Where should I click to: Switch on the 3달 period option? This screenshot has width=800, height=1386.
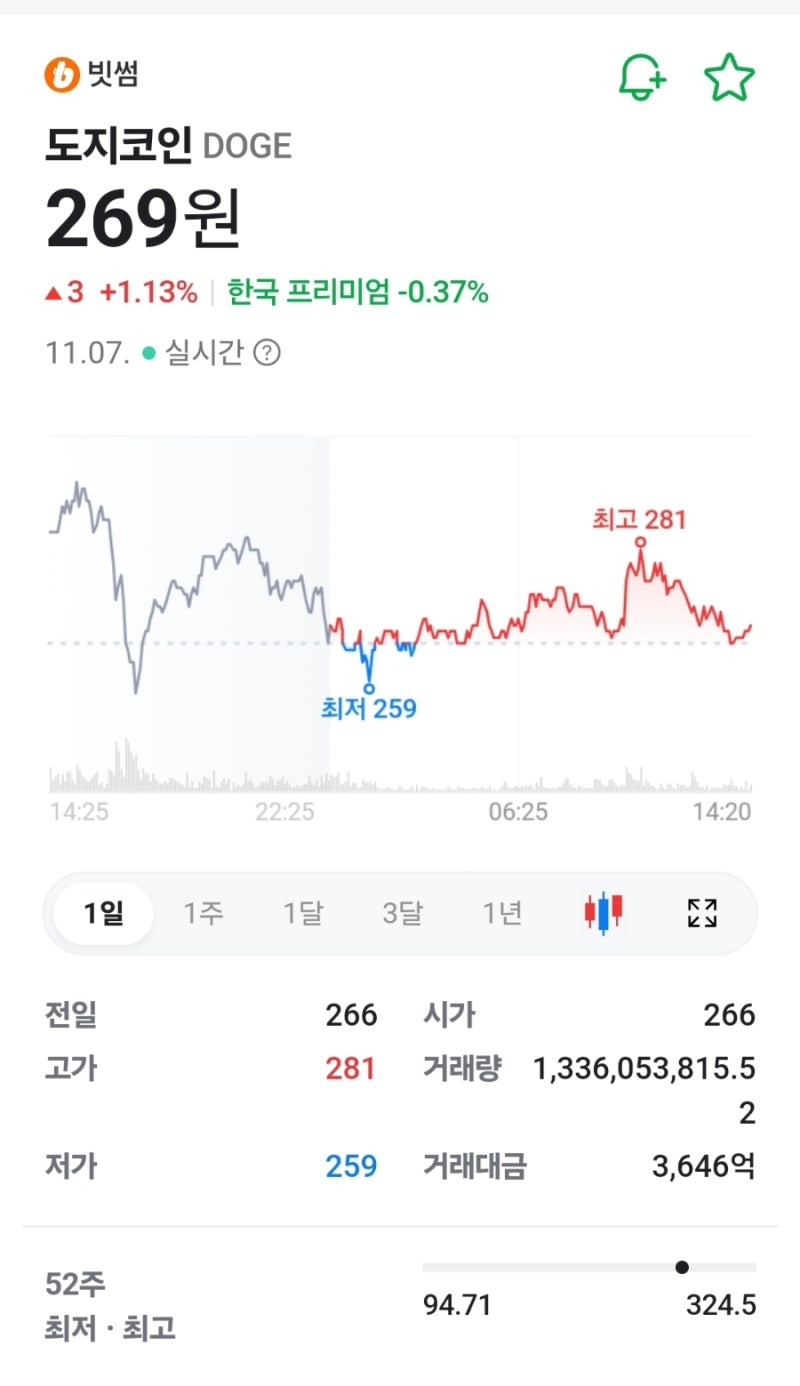402,912
